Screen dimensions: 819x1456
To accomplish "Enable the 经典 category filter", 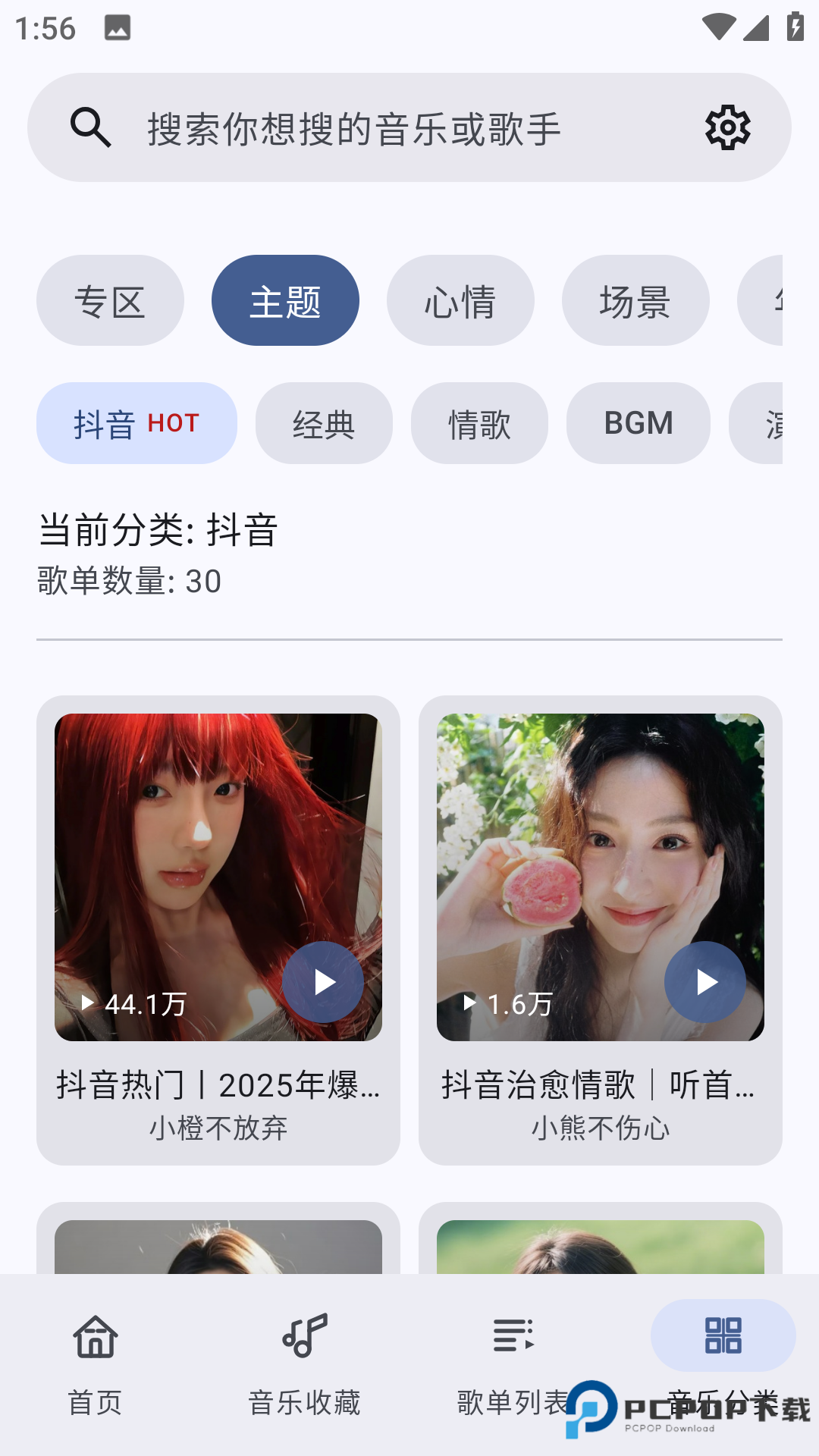I will pos(324,423).
